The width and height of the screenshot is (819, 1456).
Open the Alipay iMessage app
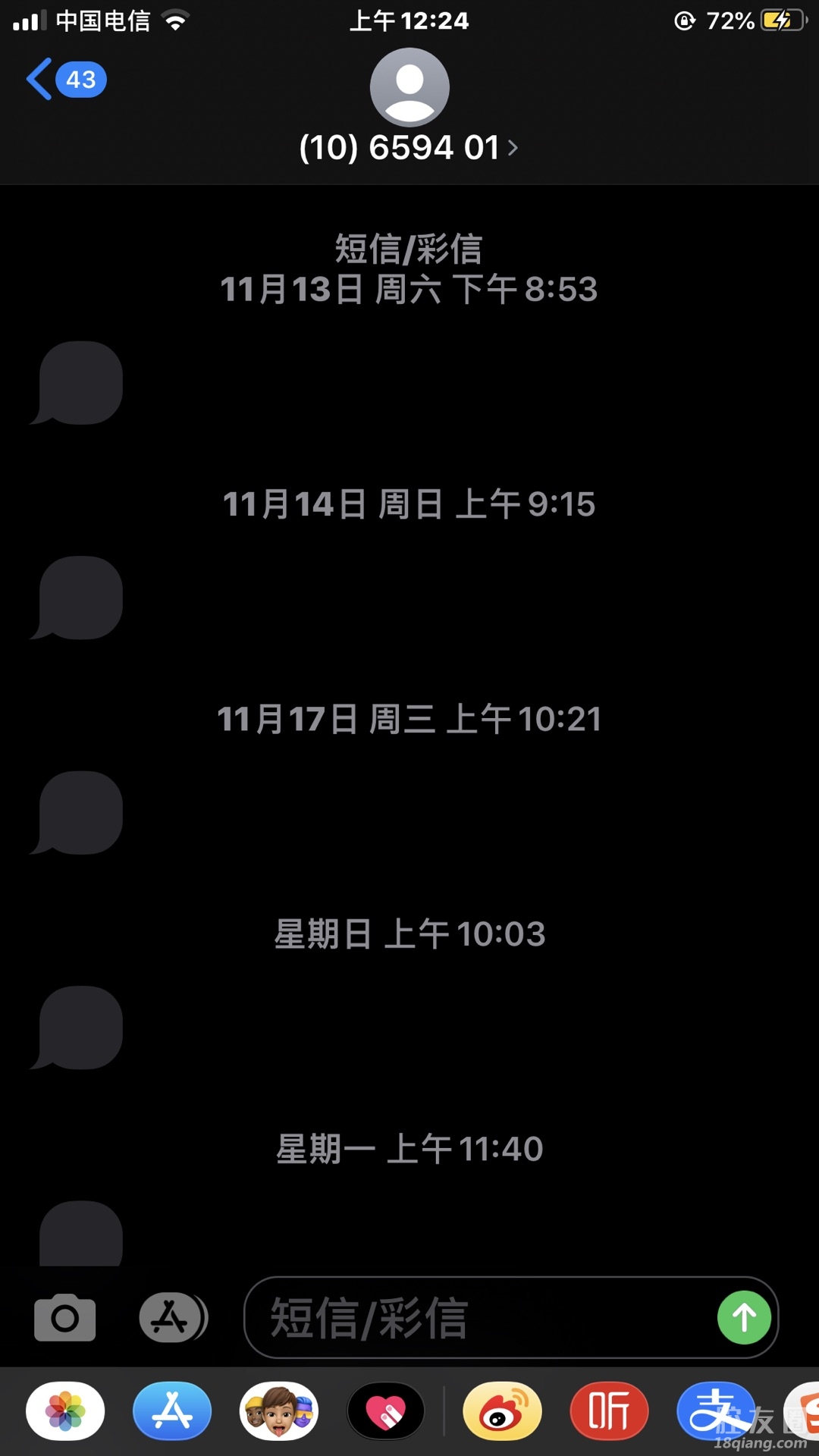[x=716, y=1411]
